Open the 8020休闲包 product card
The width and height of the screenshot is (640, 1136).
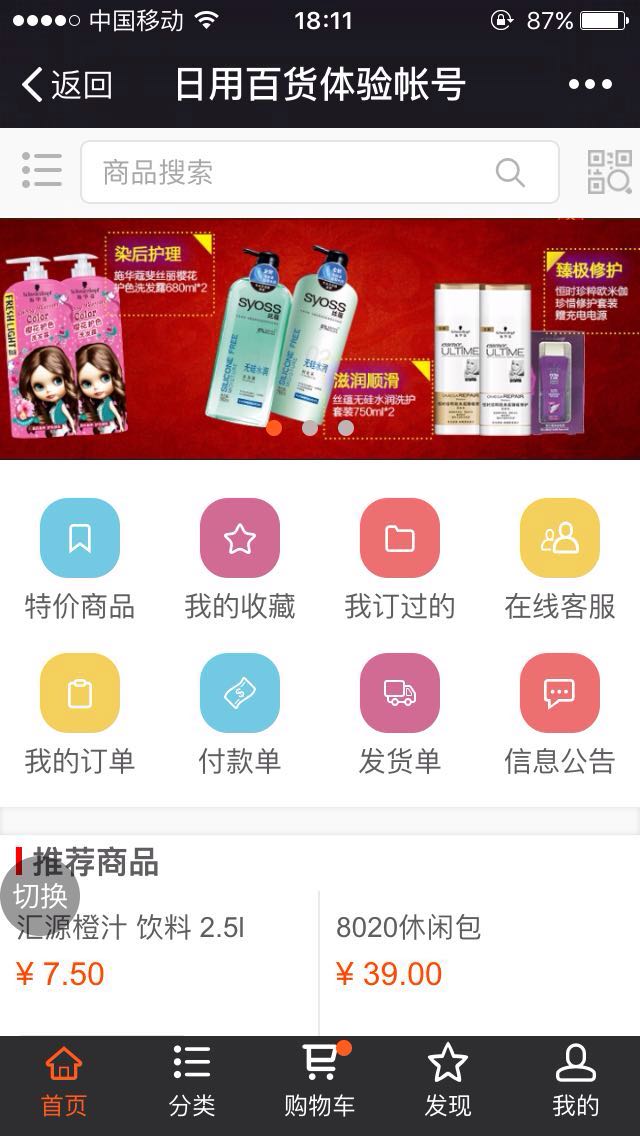pyautogui.click(x=478, y=950)
